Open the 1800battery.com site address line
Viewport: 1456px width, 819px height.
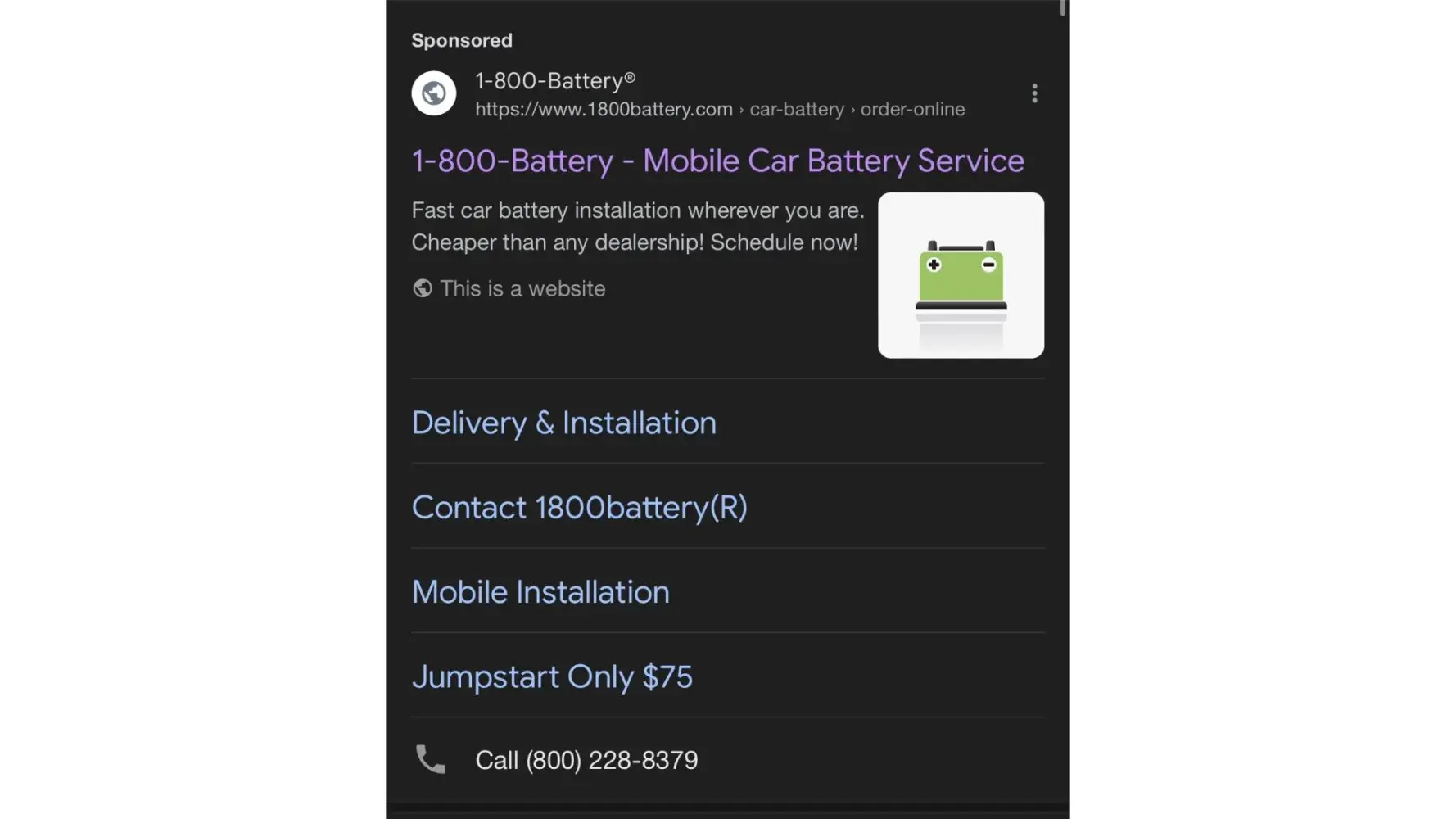click(x=719, y=110)
